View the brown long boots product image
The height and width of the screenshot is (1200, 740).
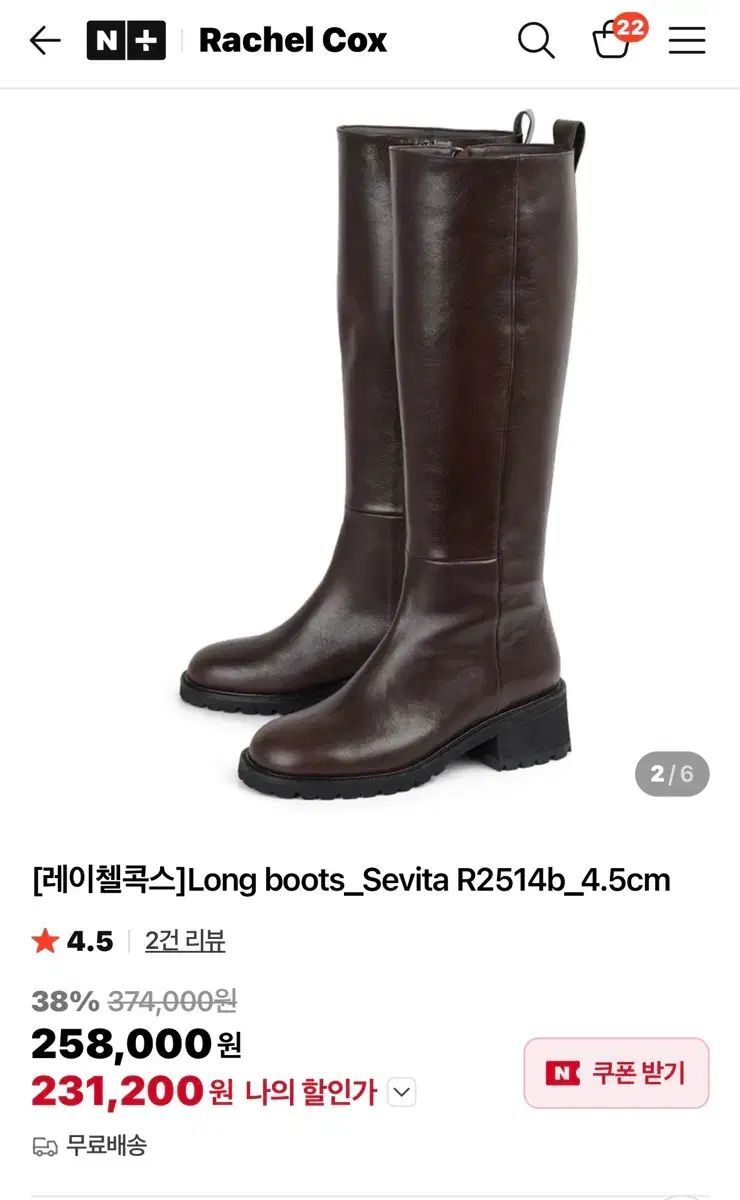pos(380,460)
